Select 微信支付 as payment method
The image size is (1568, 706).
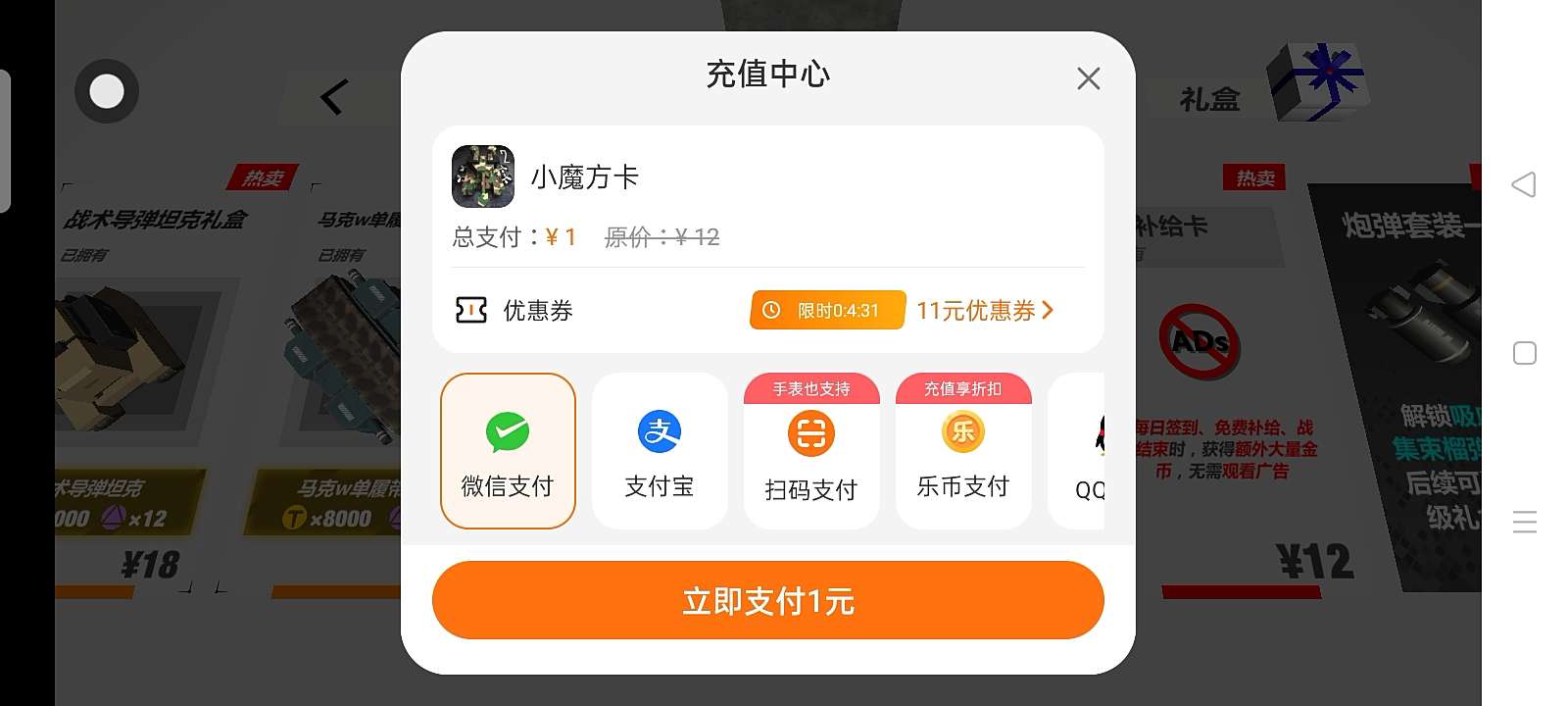(508, 451)
